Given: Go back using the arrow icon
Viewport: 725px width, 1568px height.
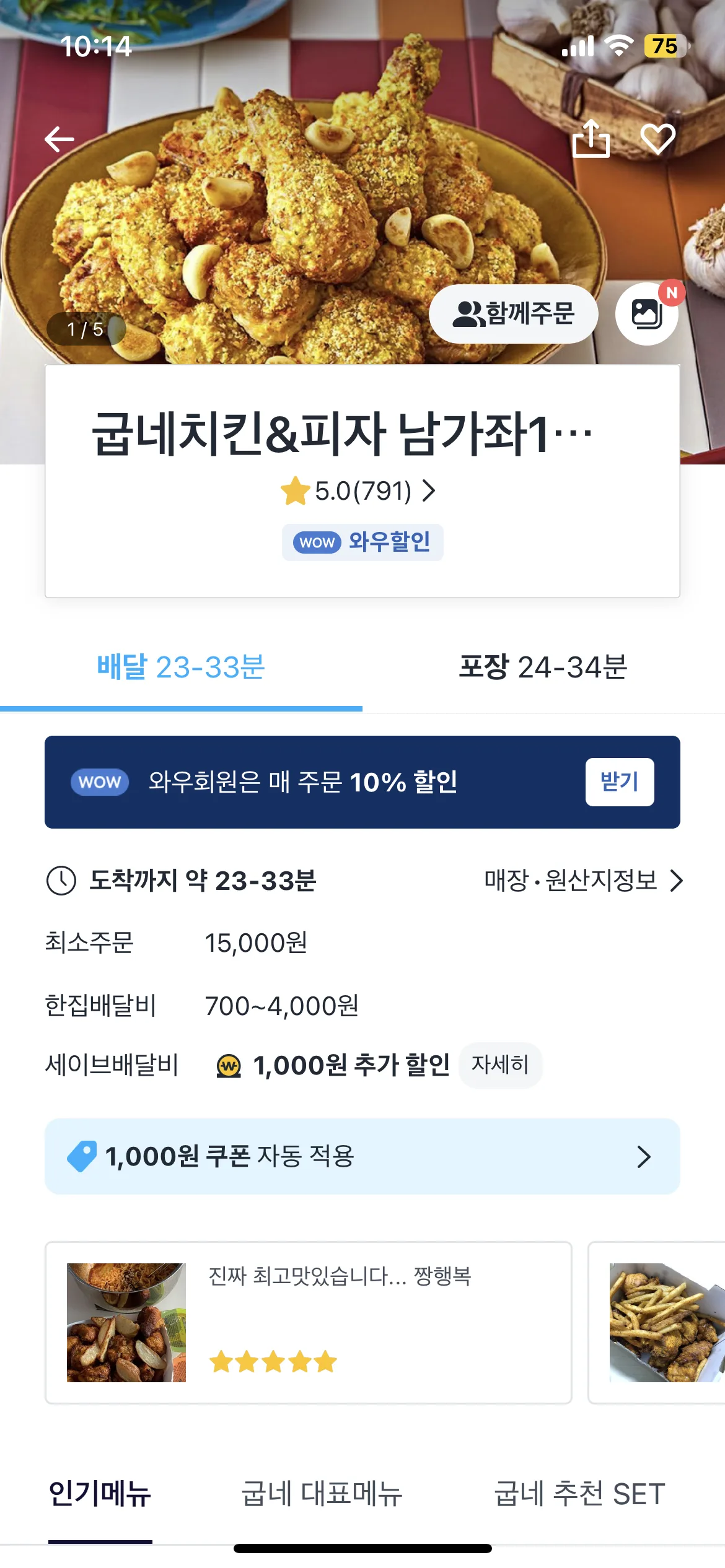Looking at the screenshot, I should click(x=59, y=139).
